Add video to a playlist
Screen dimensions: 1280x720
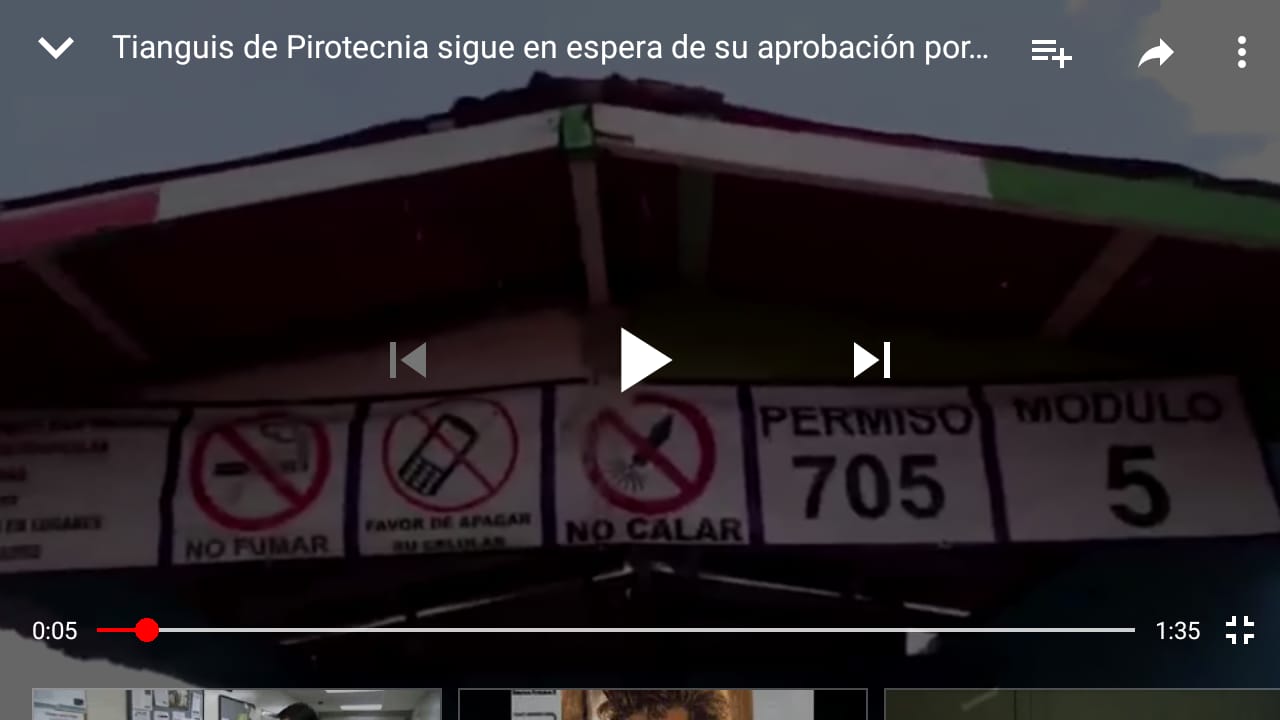click(x=1051, y=51)
